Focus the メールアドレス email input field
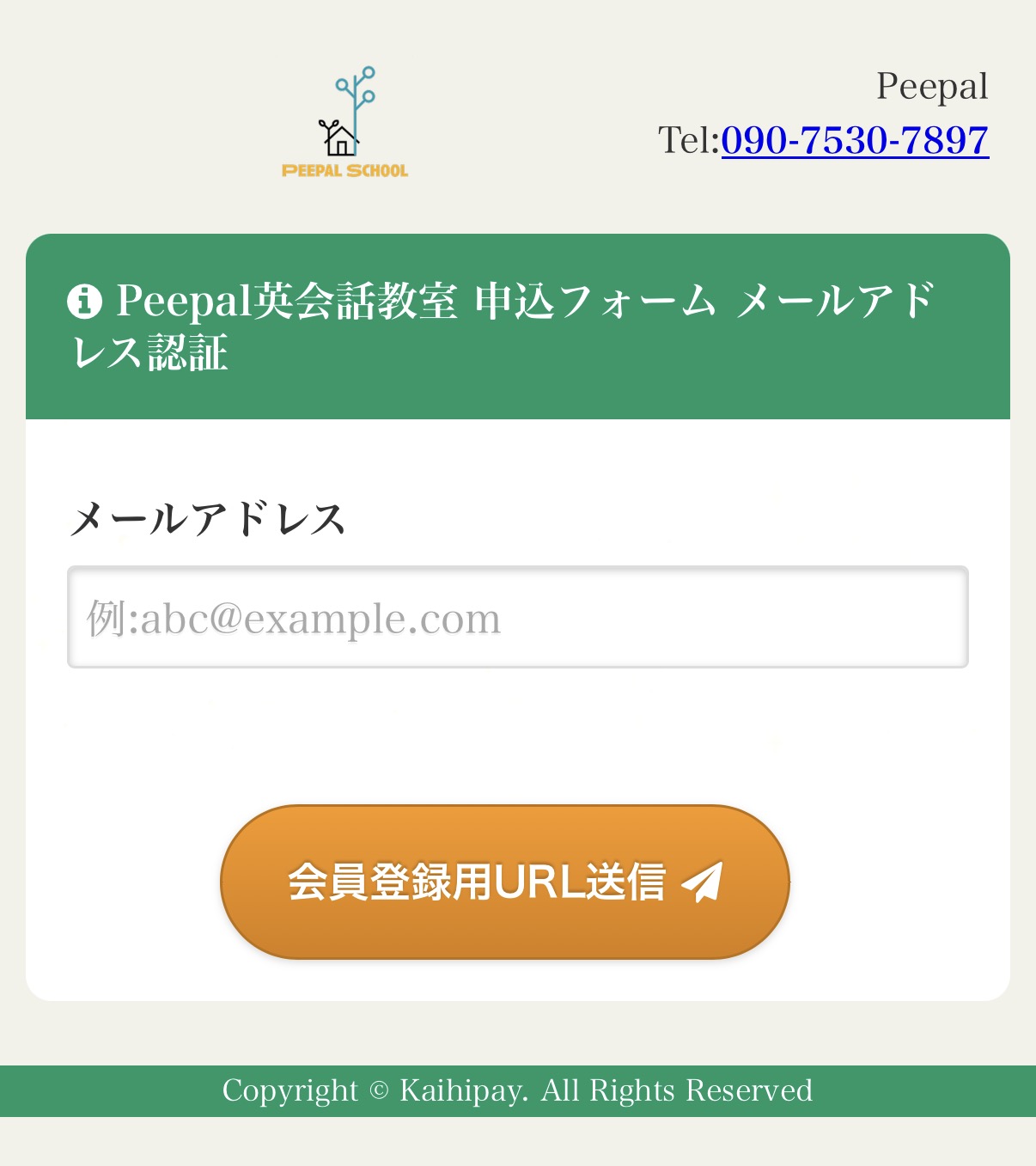Viewport: 1036px width, 1166px height. [x=517, y=617]
